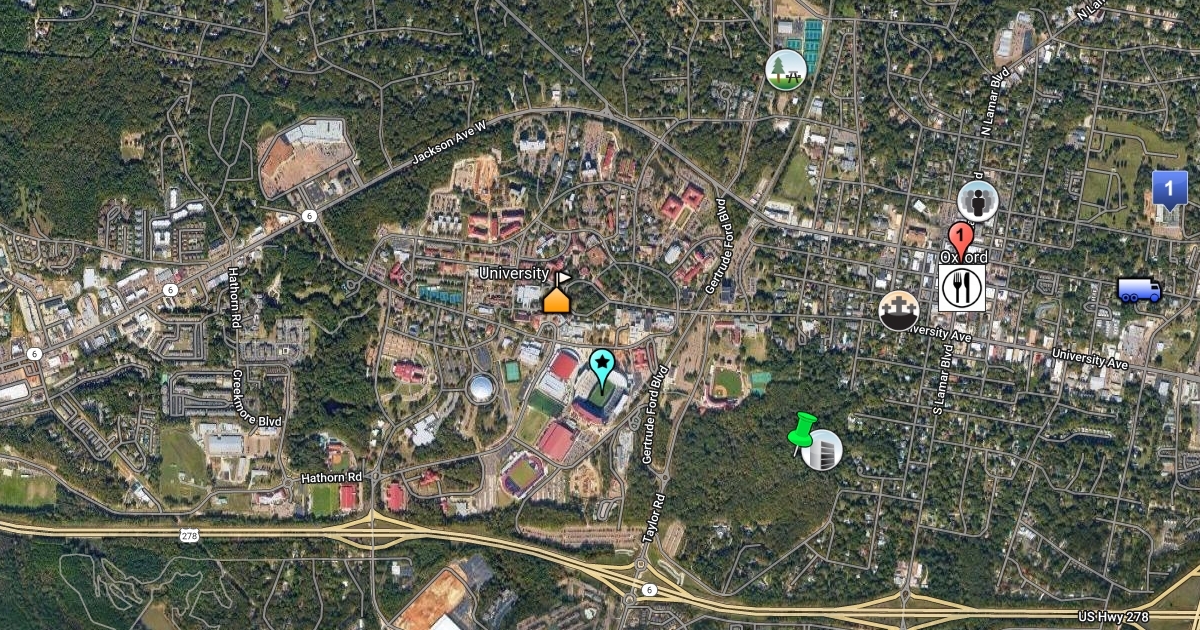Viewport: 1200px width, 630px height.
Task: Tap the brown cross church marker
Action: coord(898,311)
